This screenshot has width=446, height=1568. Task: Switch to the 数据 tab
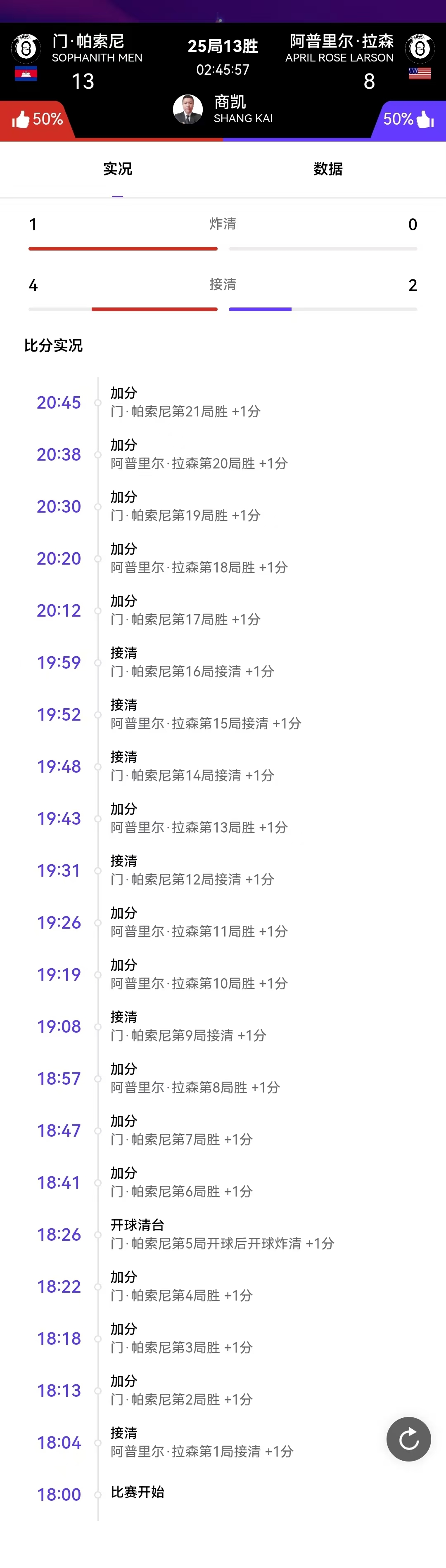[328, 169]
